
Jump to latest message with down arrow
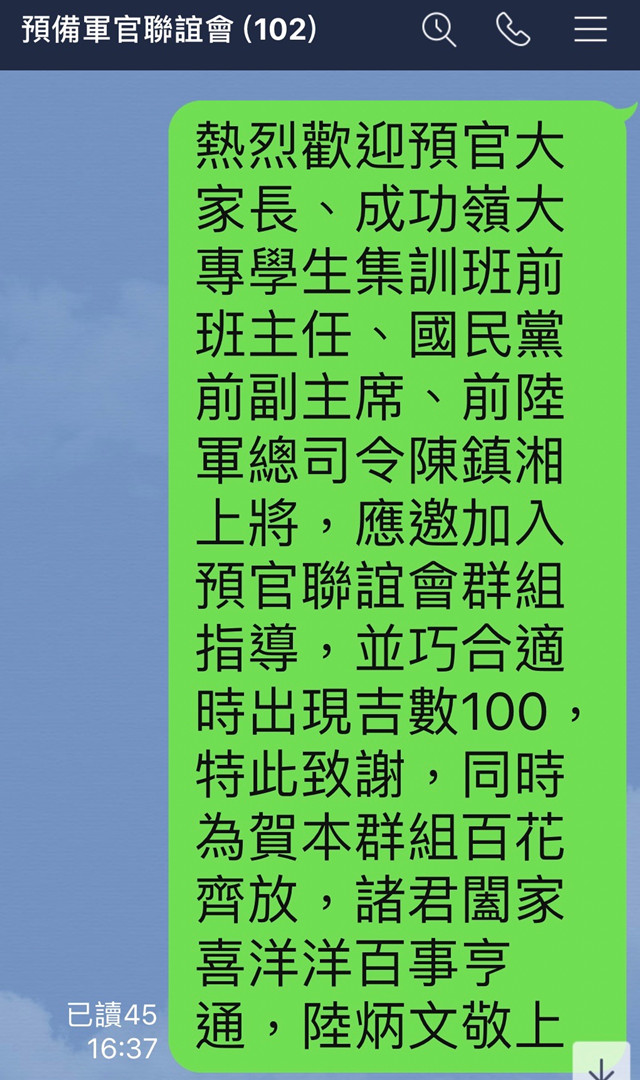point(602,1064)
